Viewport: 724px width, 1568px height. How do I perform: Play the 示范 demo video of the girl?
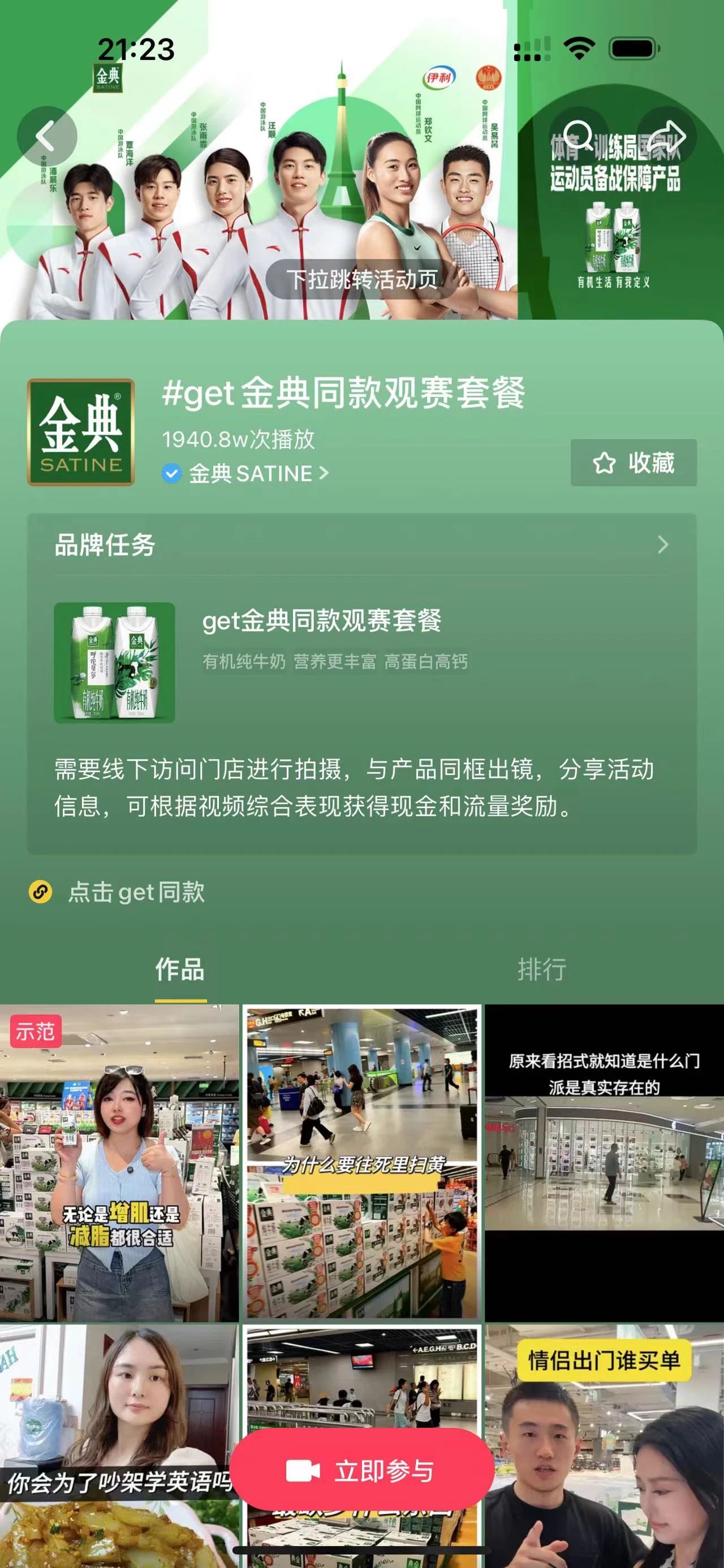pos(119,1163)
